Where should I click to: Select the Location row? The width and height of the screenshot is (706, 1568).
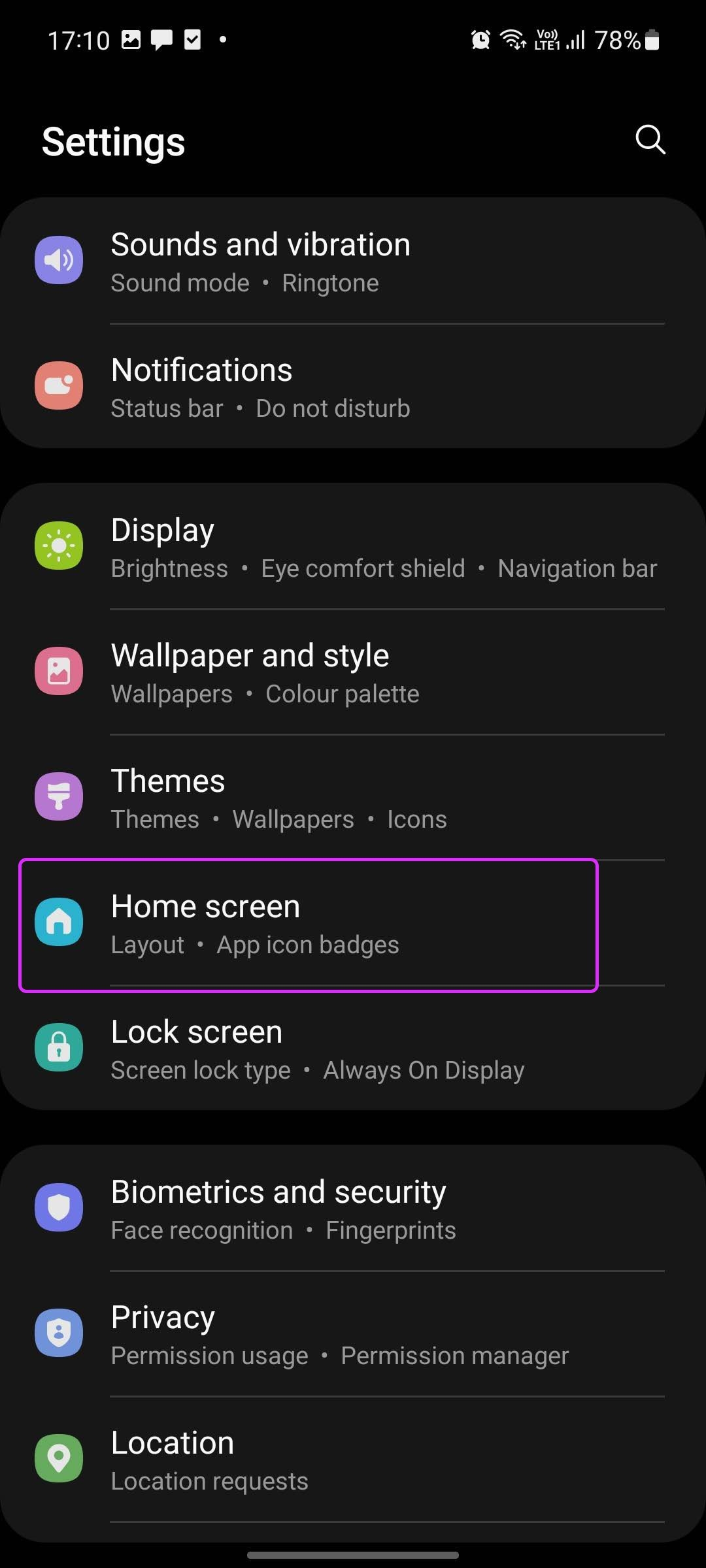click(x=353, y=1460)
